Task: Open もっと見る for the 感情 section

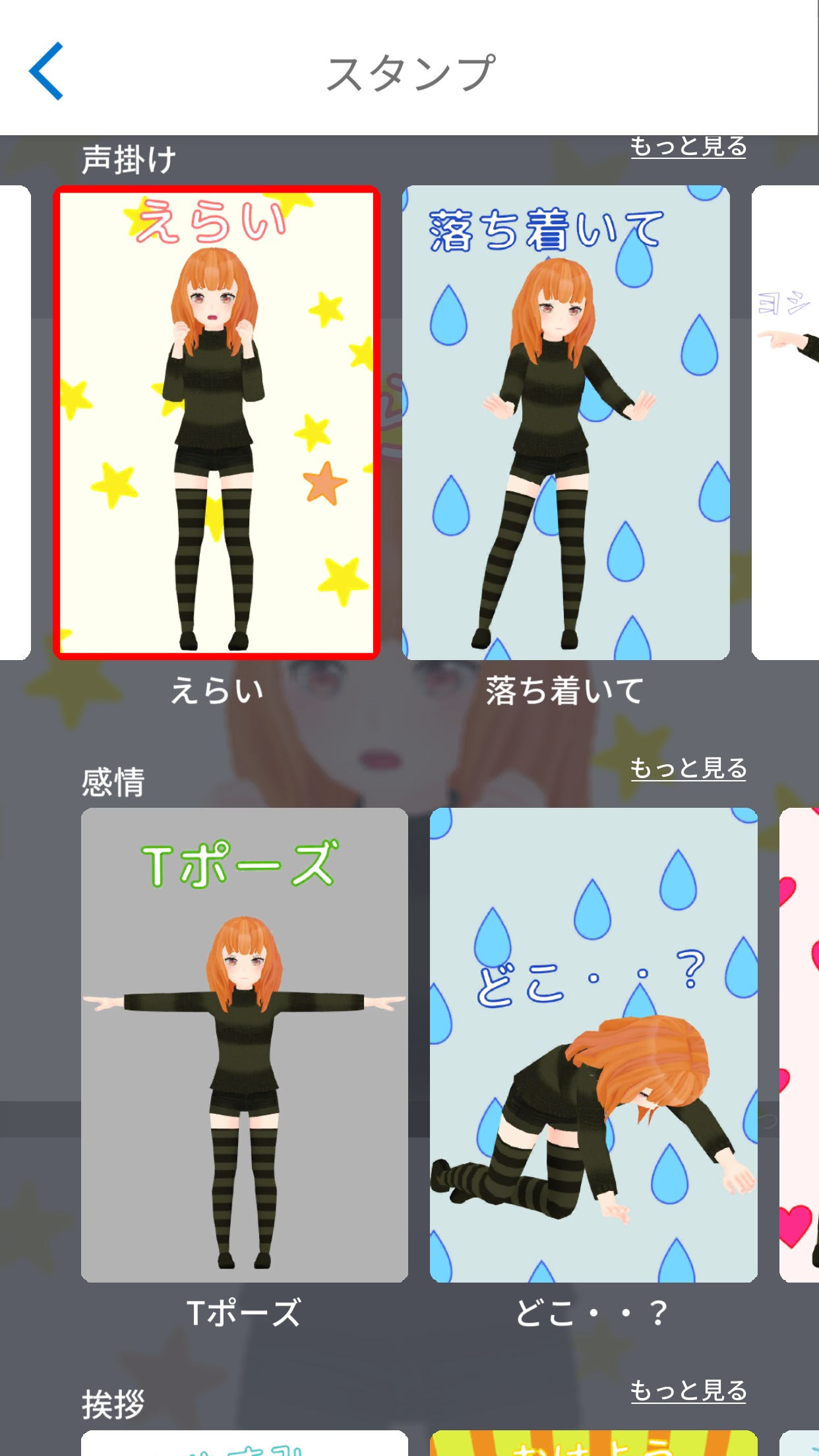Action: [688, 768]
